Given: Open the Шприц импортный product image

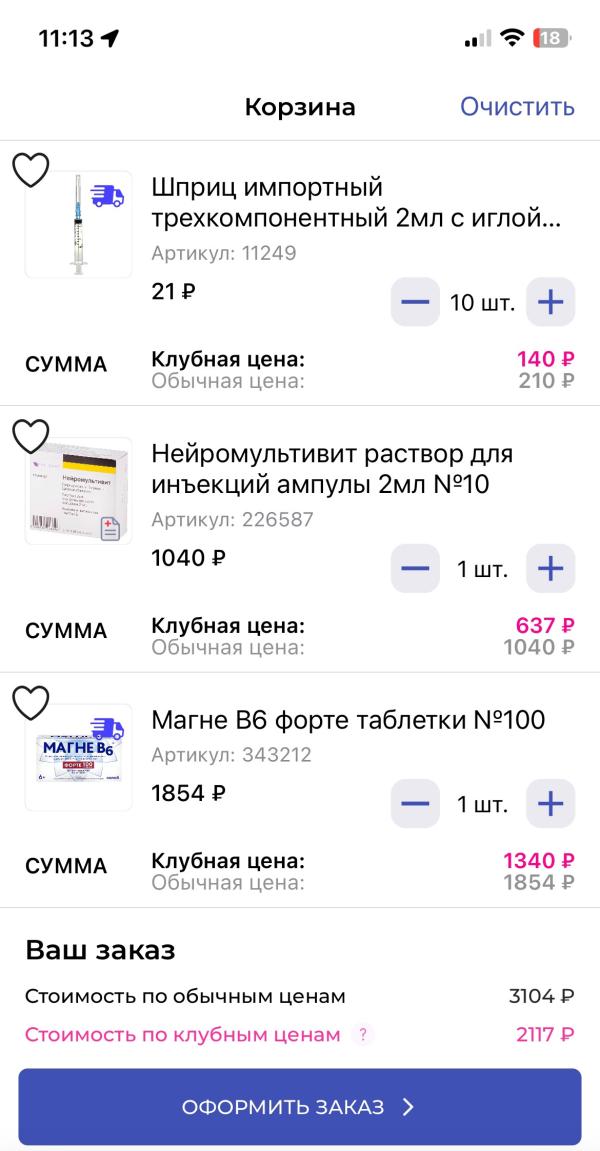Looking at the screenshot, I should click(79, 224).
